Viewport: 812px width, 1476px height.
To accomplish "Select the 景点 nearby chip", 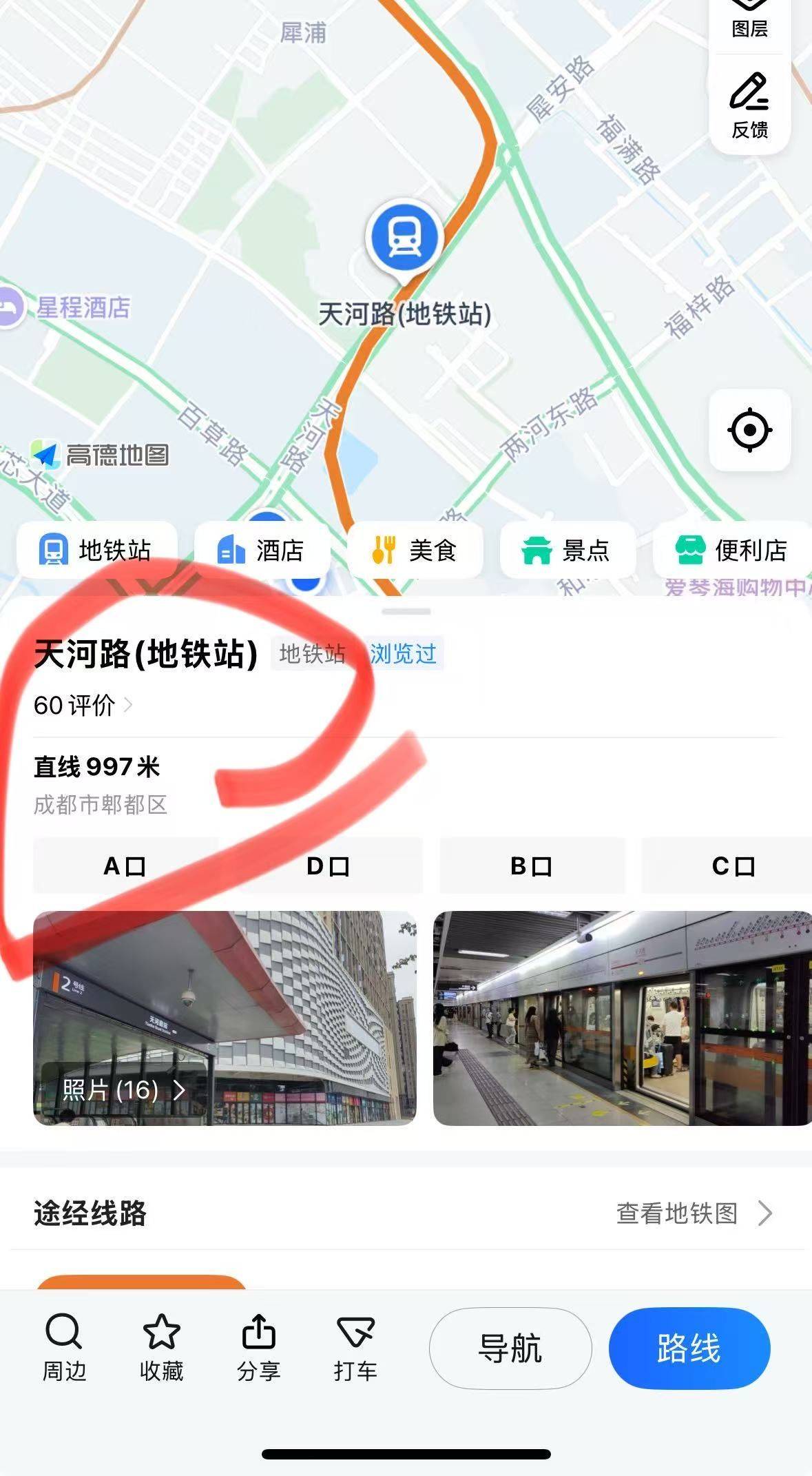I will click(568, 550).
